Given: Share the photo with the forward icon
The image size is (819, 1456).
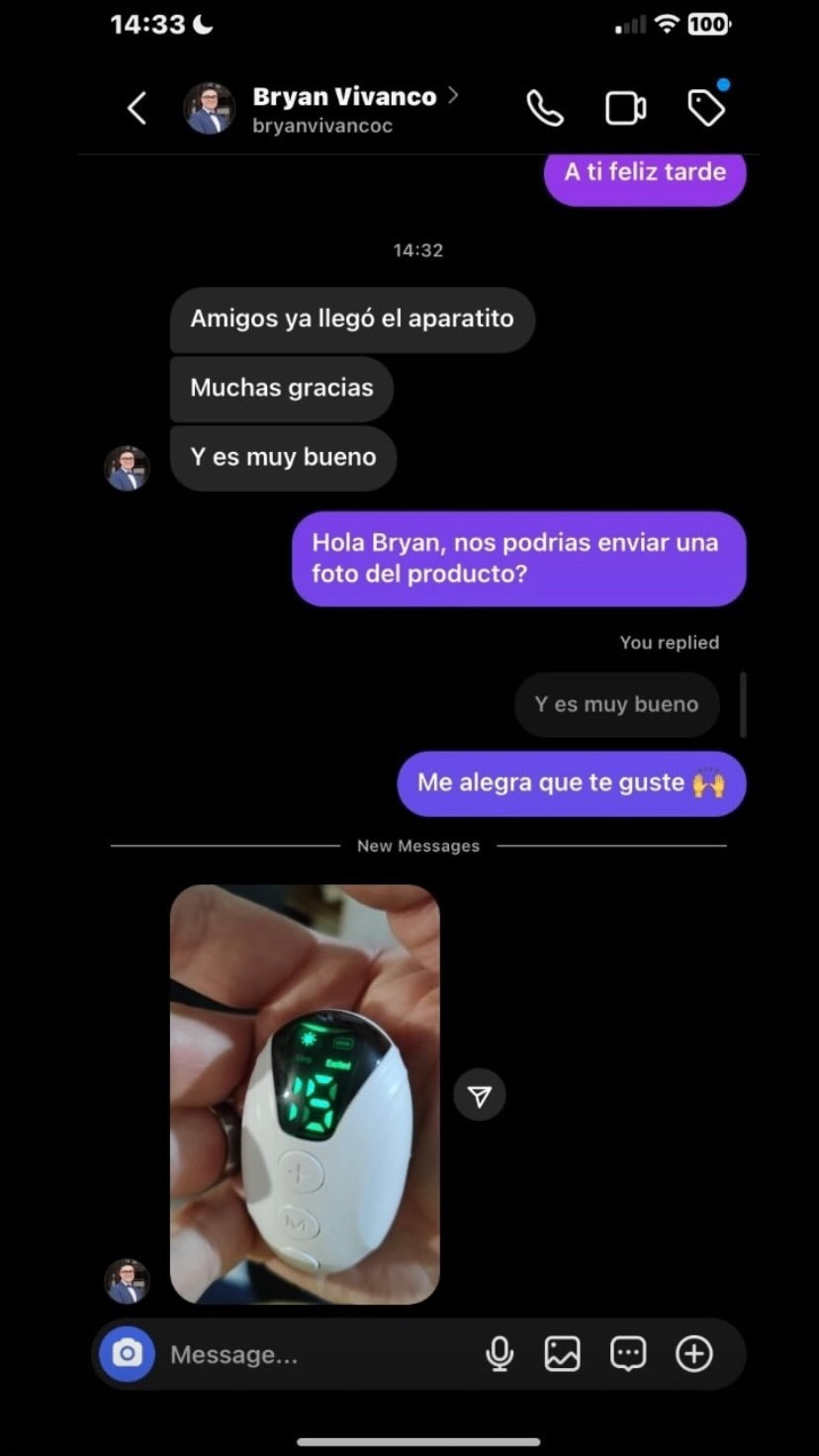Looking at the screenshot, I should (480, 1095).
